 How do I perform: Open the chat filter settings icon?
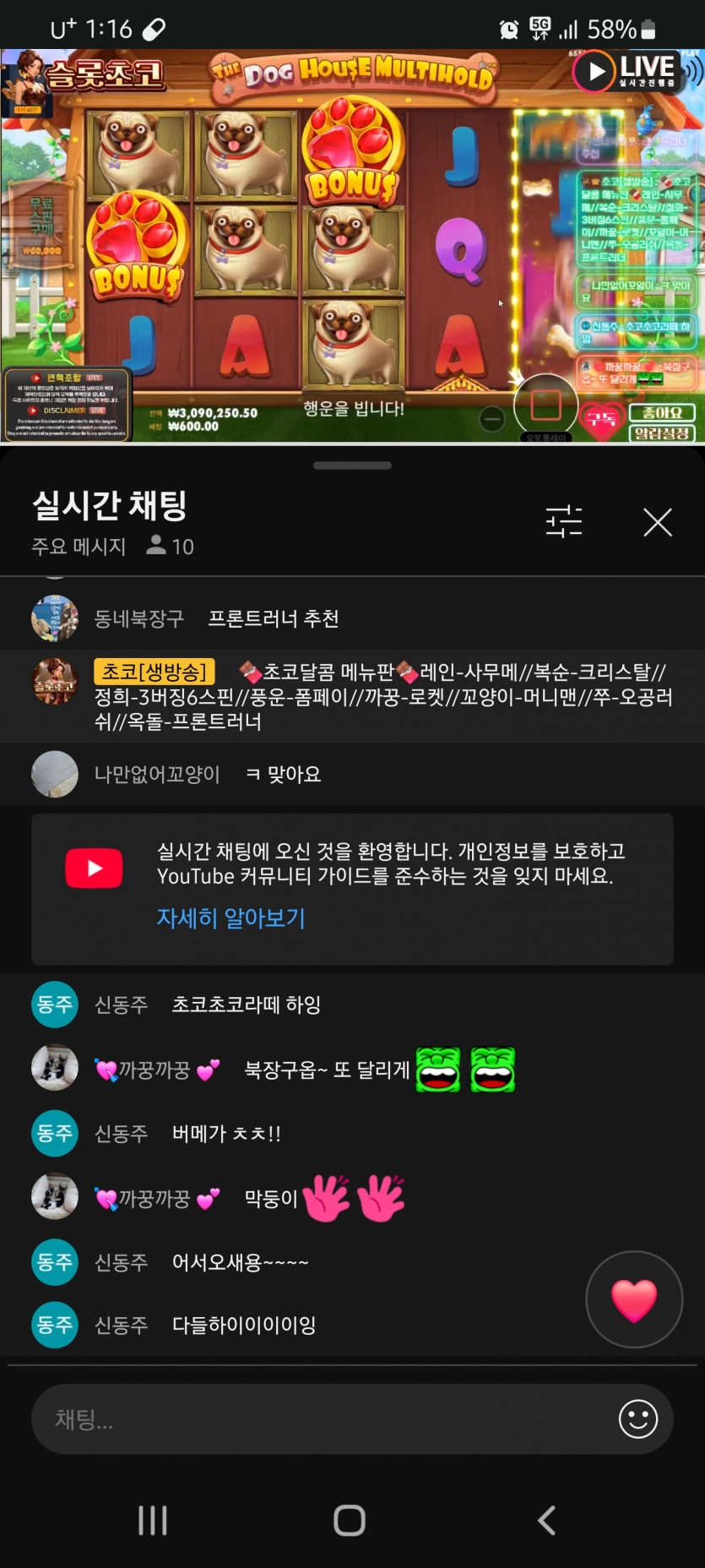(x=563, y=521)
